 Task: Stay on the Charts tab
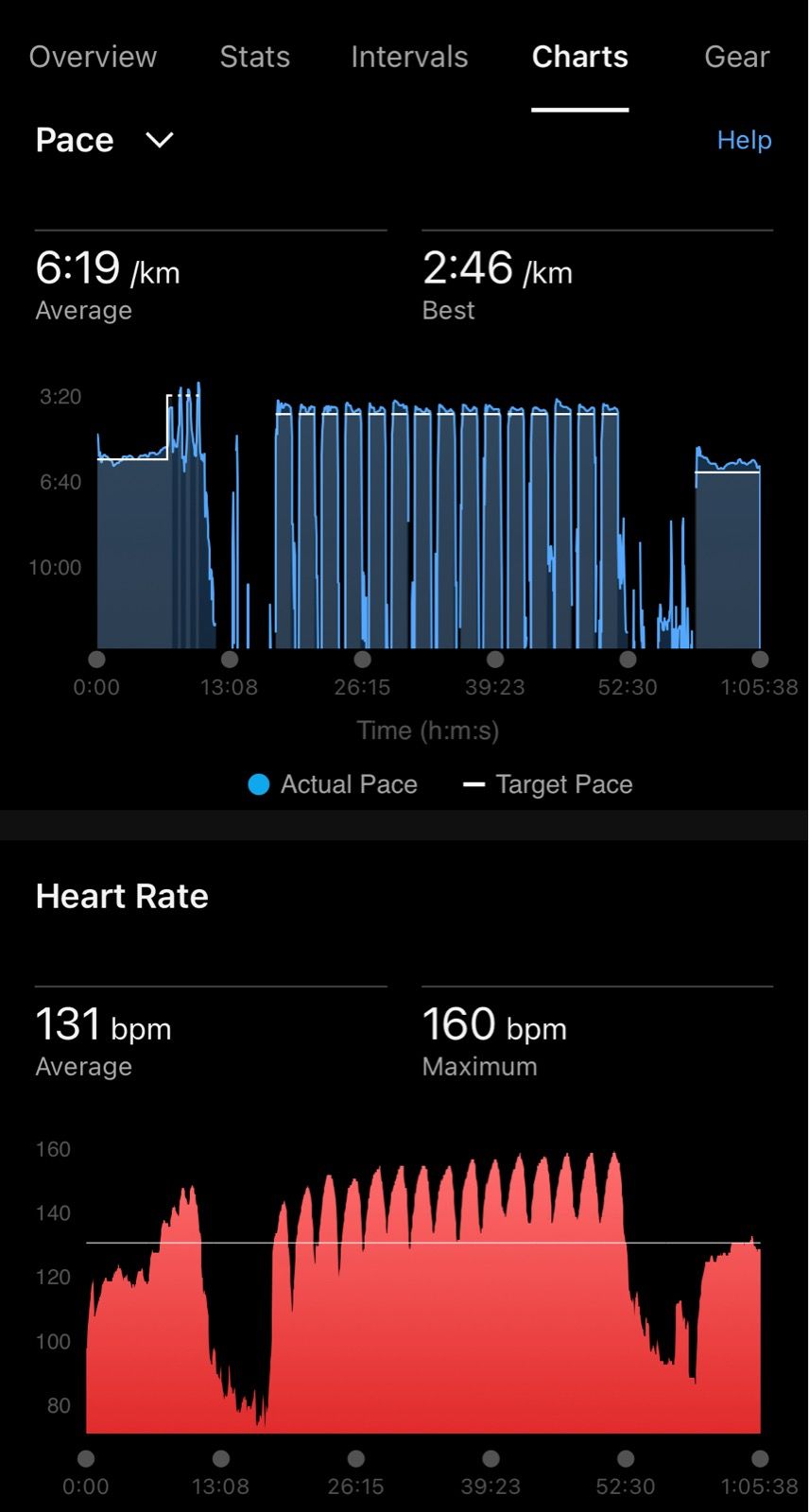coord(579,57)
